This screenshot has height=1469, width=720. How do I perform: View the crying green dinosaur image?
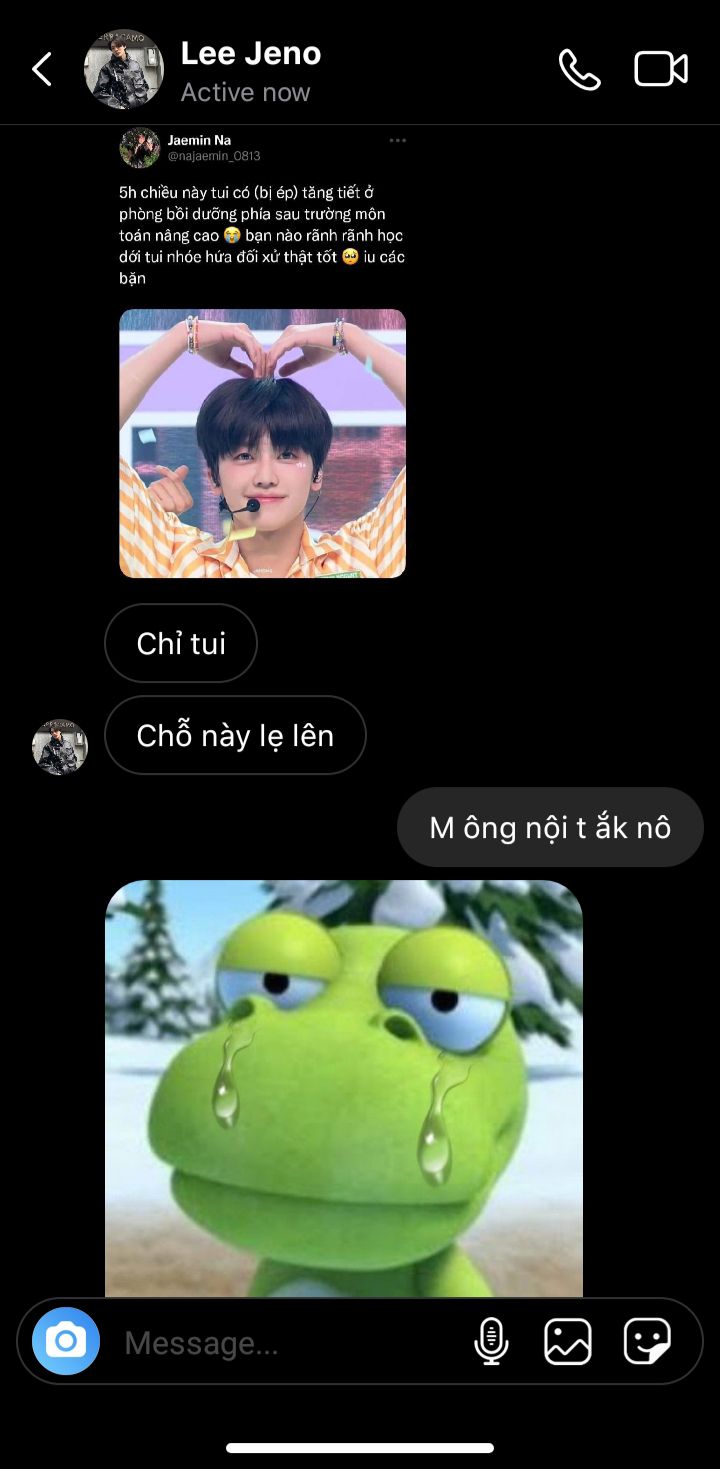coord(344,1088)
